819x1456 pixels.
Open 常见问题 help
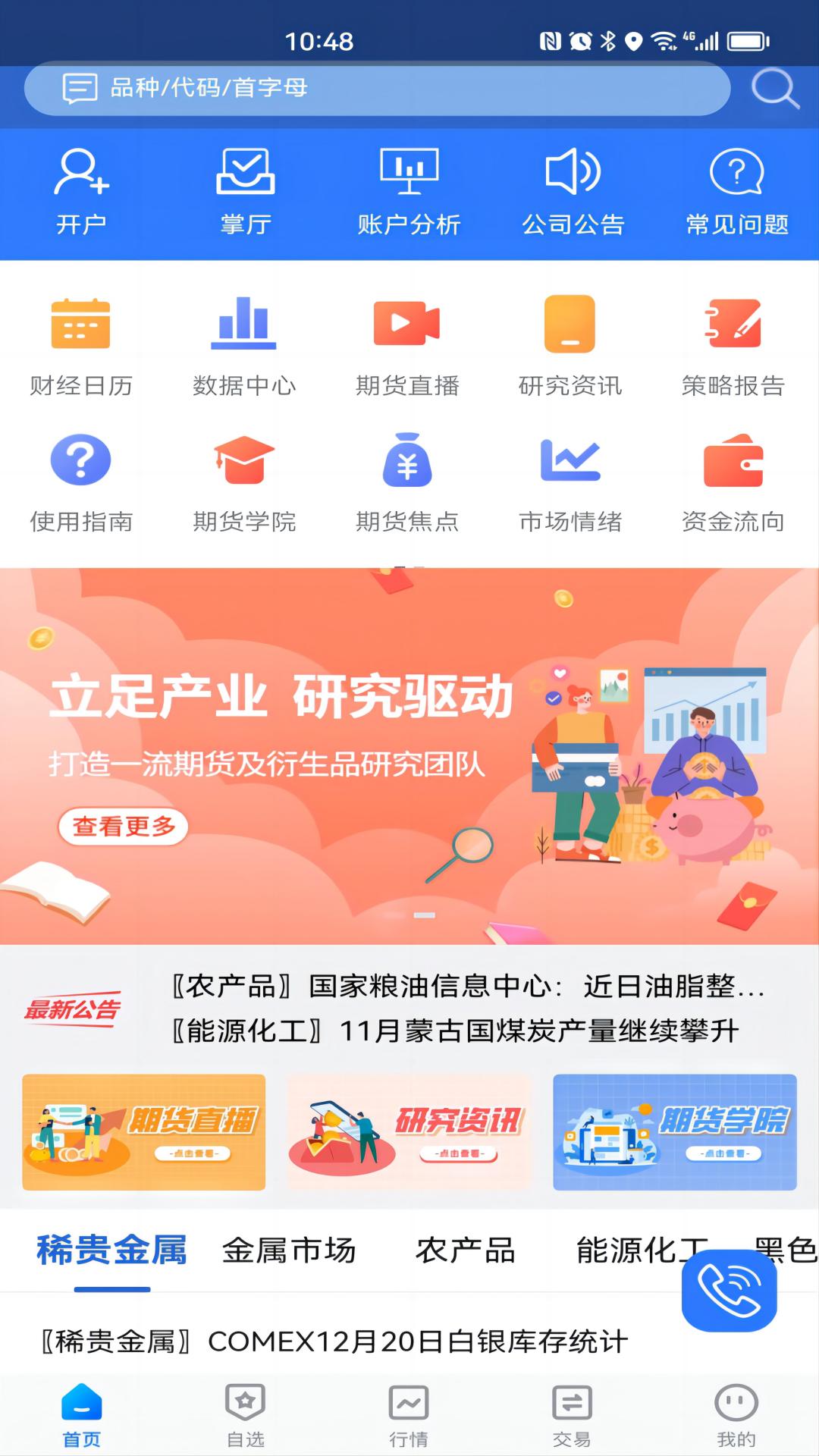[737, 193]
